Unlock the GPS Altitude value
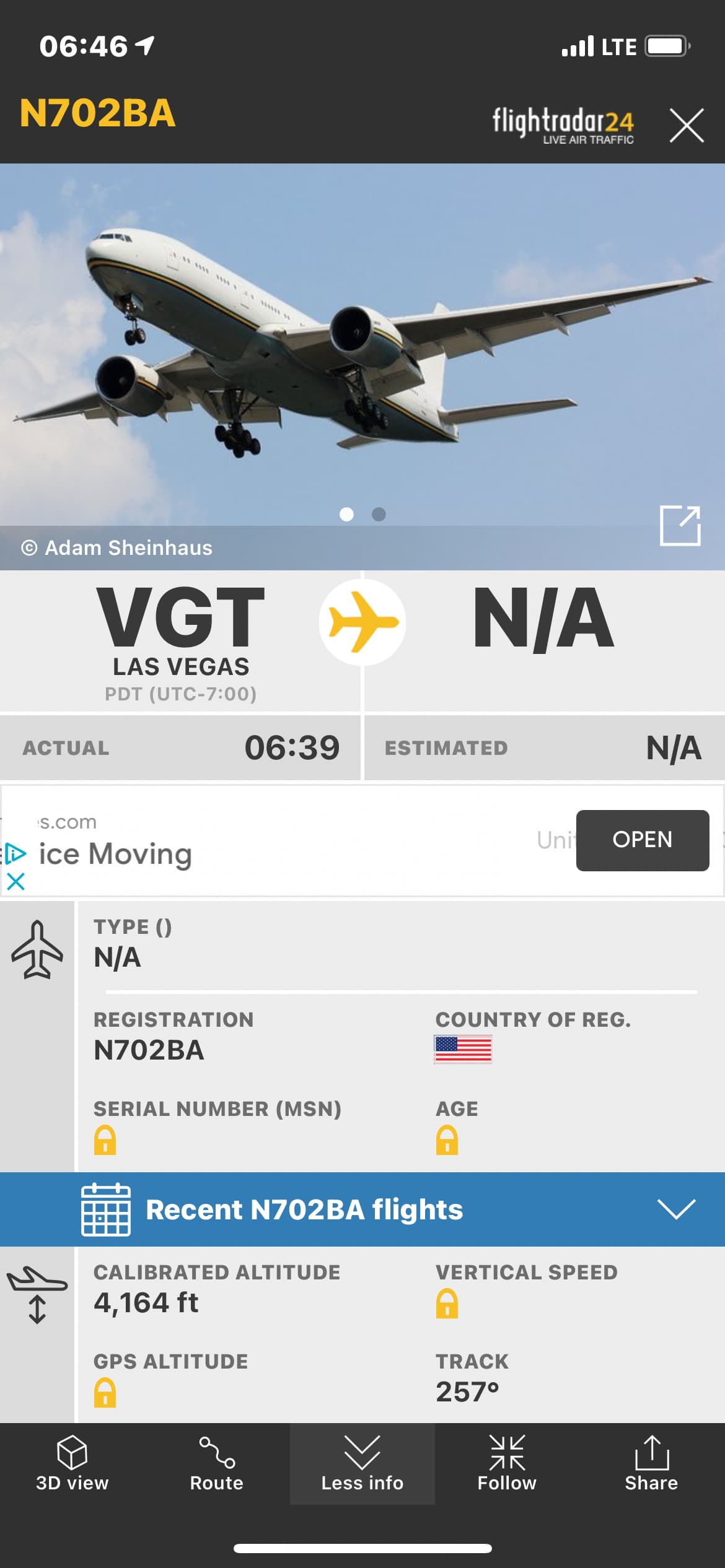 105,1392
